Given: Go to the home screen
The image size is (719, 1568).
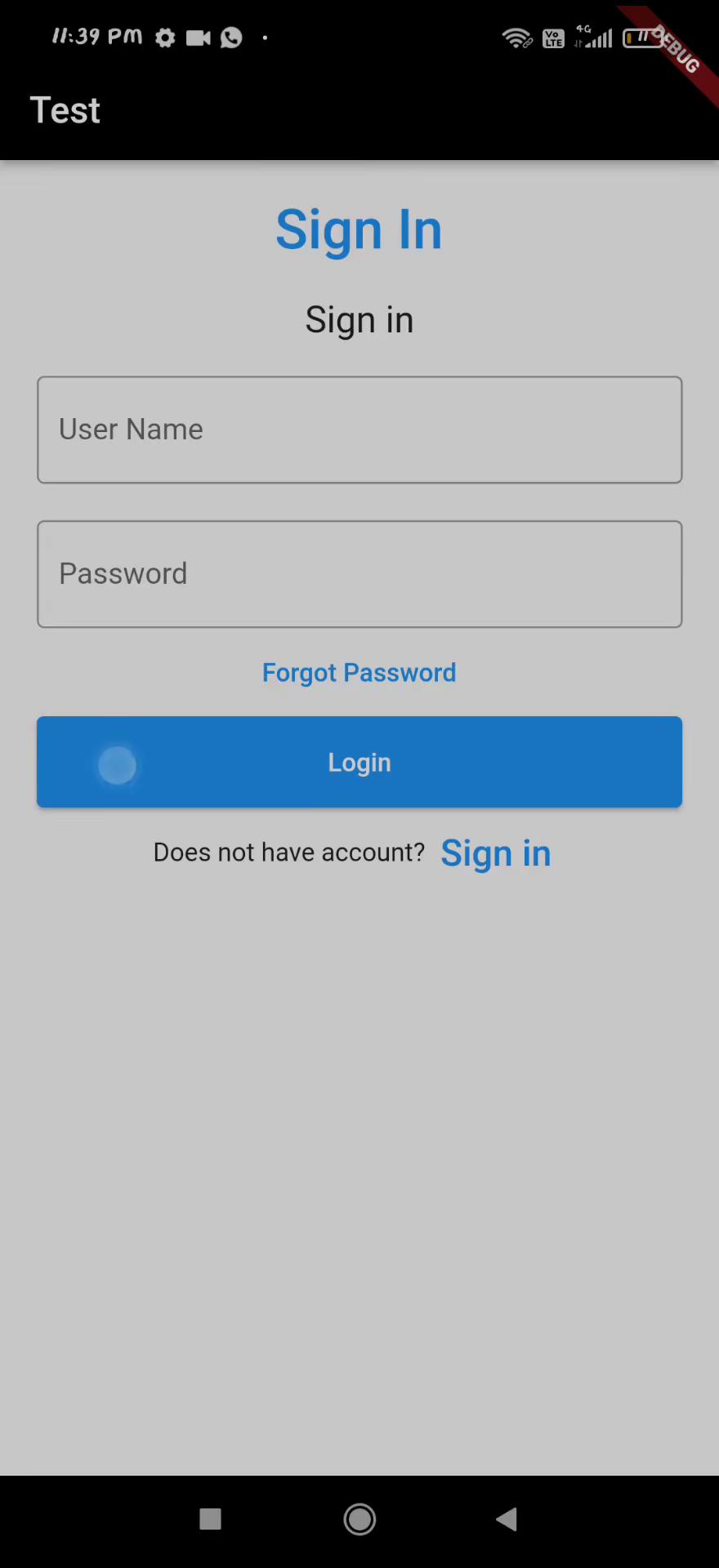Looking at the screenshot, I should click(359, 1519).
